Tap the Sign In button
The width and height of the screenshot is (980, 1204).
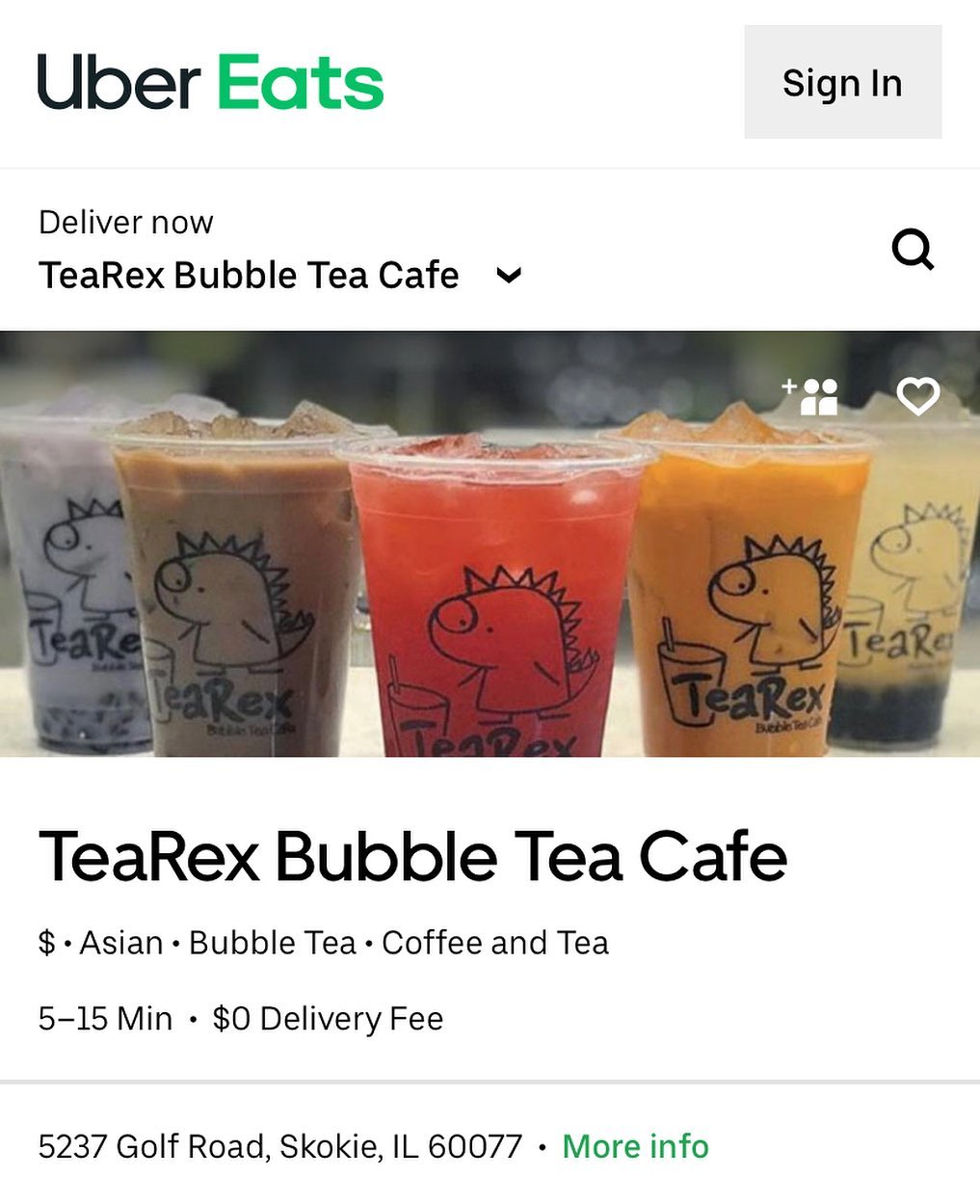(x=842, y=83)
